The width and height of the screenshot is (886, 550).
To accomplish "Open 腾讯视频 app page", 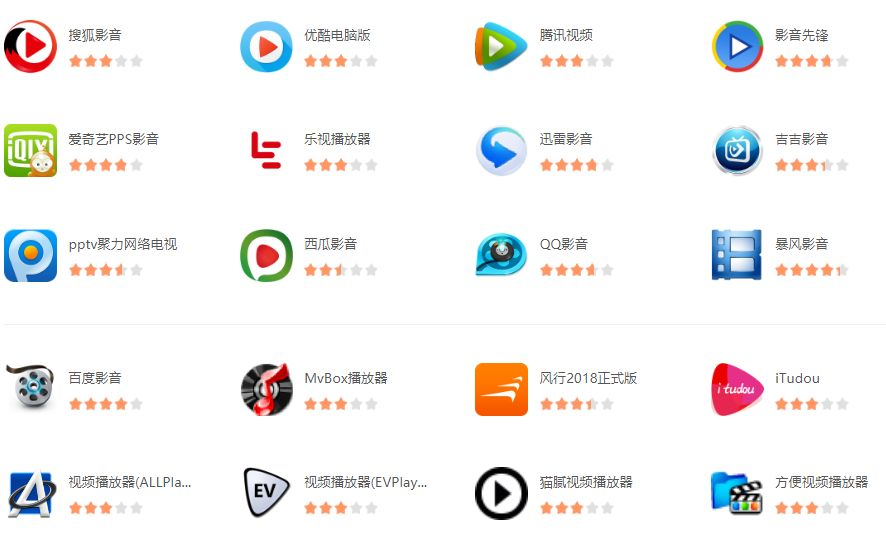I will click(566, 35).
